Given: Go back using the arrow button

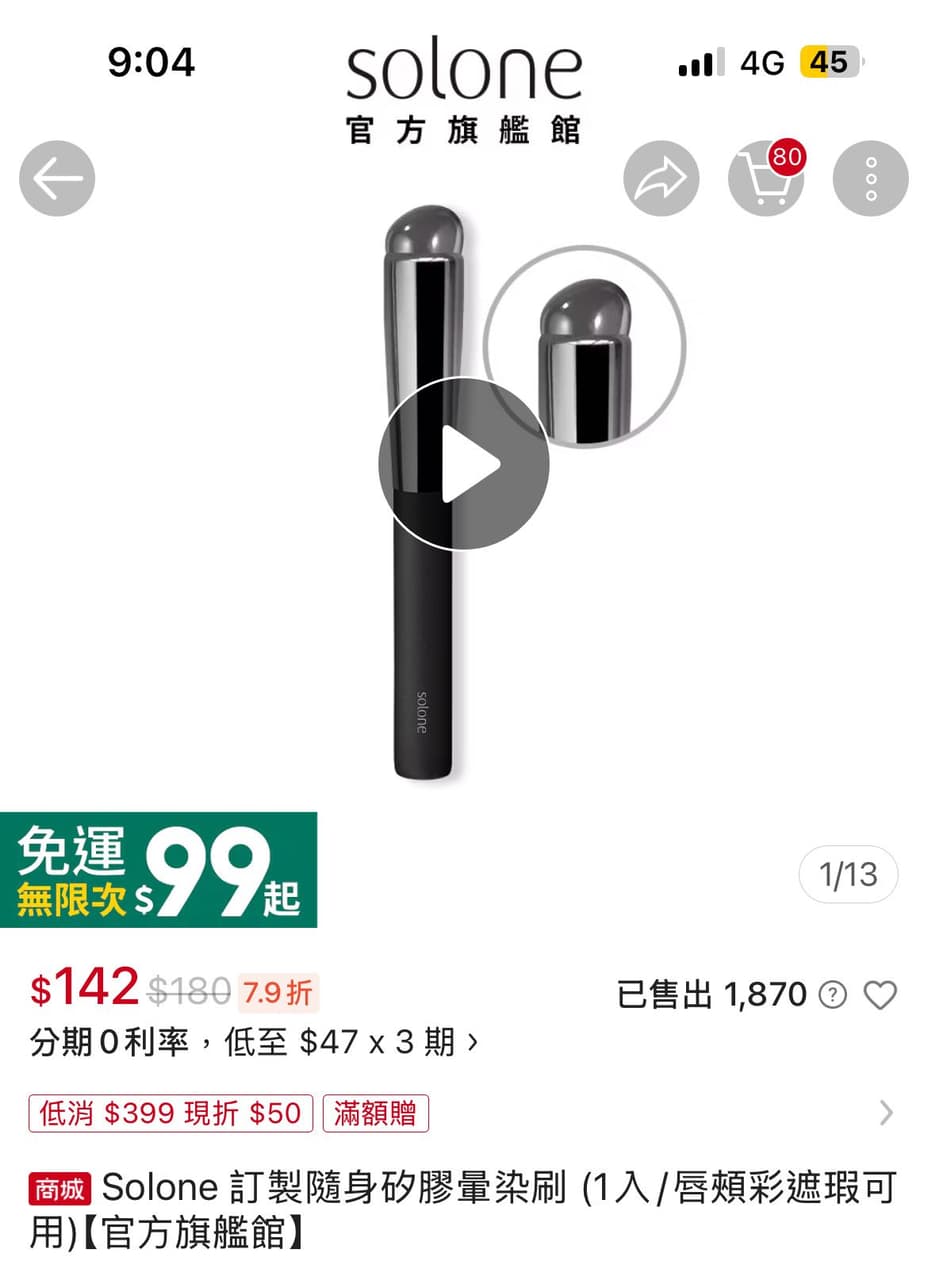Looking at the screenshot, I should (57, 179).
